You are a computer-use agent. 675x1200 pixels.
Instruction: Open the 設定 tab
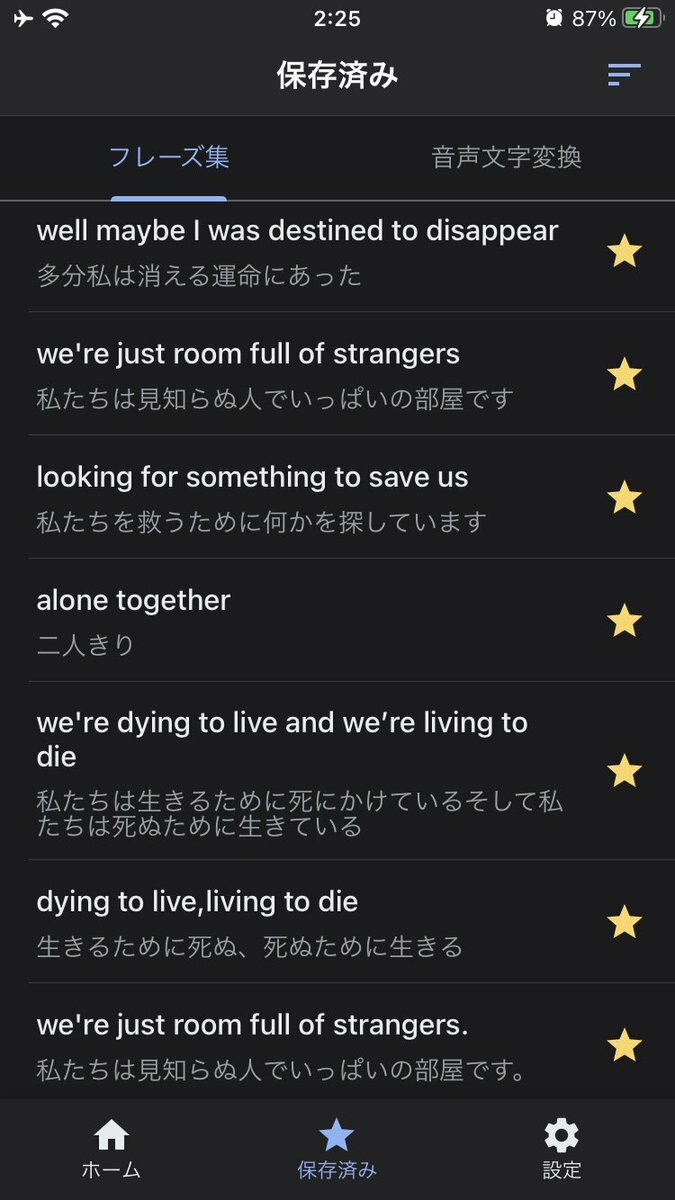click(562, 1149)
